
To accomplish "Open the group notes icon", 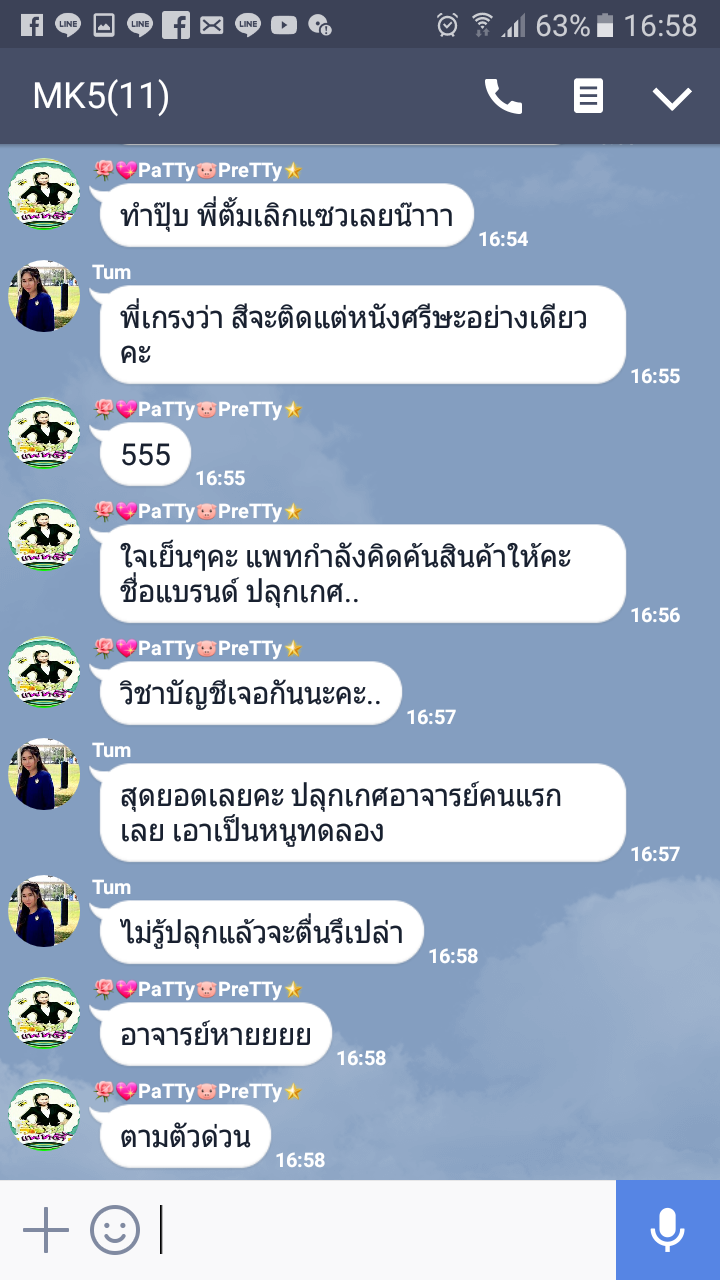I will pyautogui.click(x=588, y=97).
